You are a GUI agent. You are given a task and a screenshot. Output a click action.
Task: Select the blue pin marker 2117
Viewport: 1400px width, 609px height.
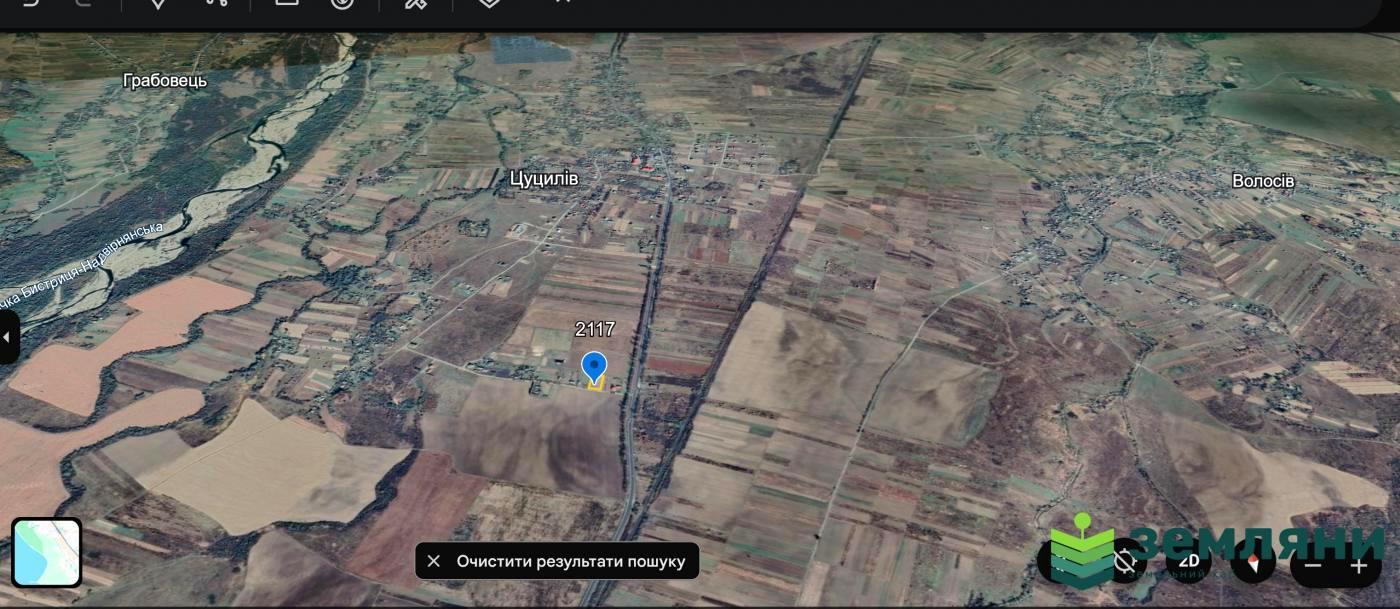tap(594, 367)
